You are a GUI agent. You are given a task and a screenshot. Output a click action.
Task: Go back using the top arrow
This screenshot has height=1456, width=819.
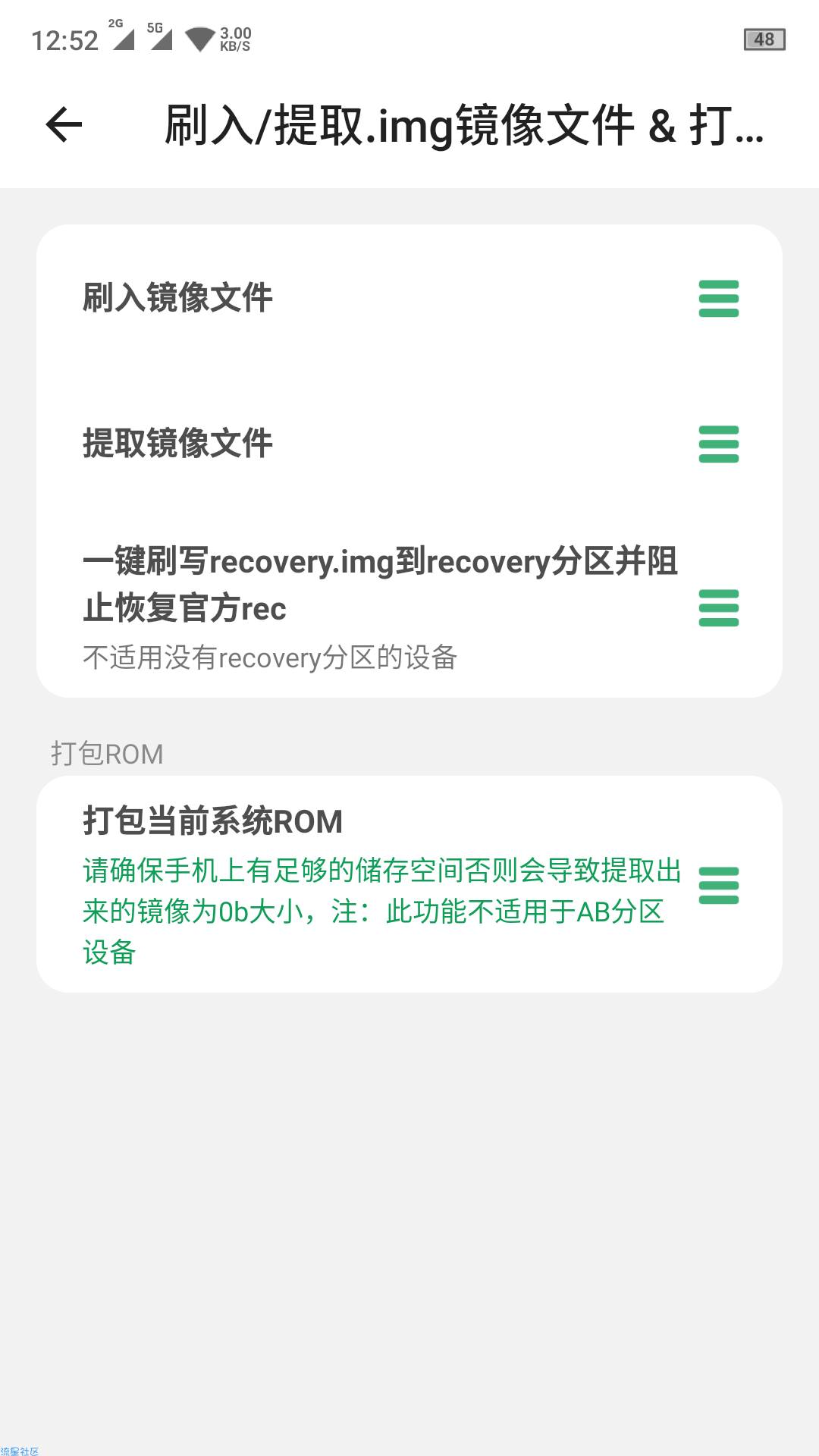coord(64,125)
